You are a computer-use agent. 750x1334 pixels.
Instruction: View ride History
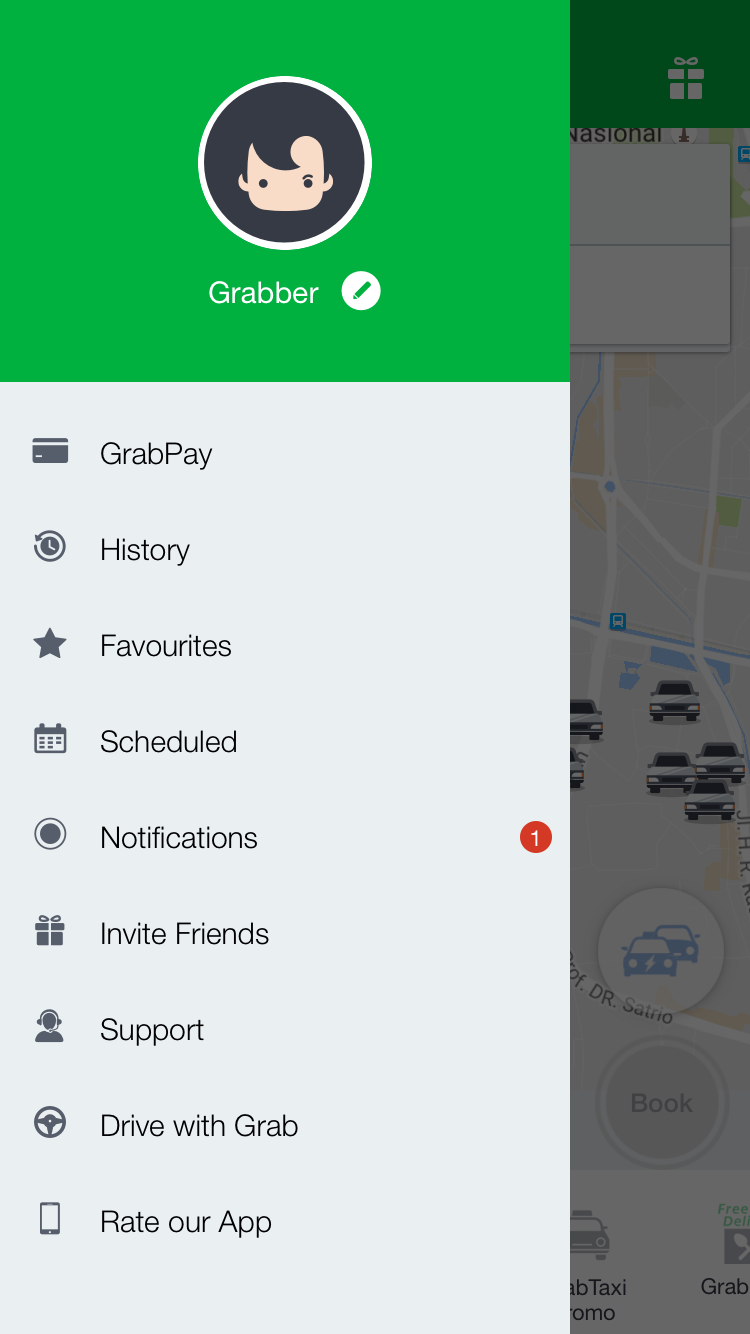[x=145, y=550]
